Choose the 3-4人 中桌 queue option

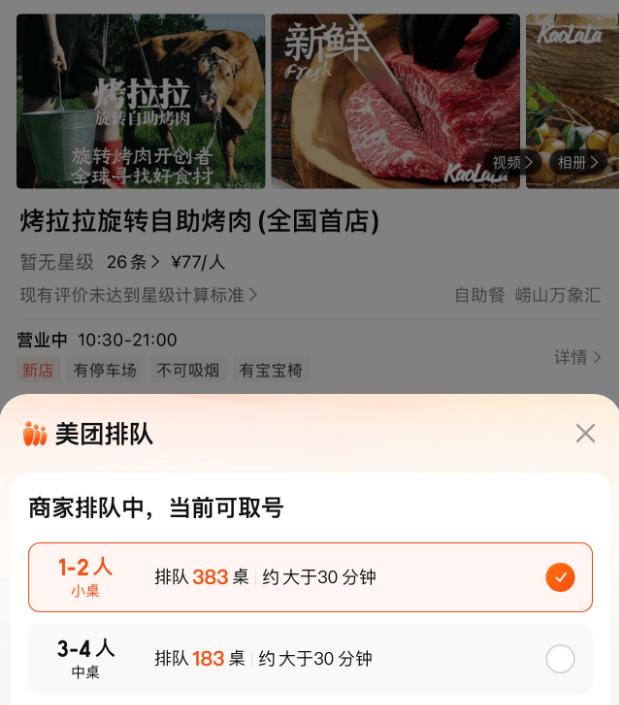(x=310, y=659)
